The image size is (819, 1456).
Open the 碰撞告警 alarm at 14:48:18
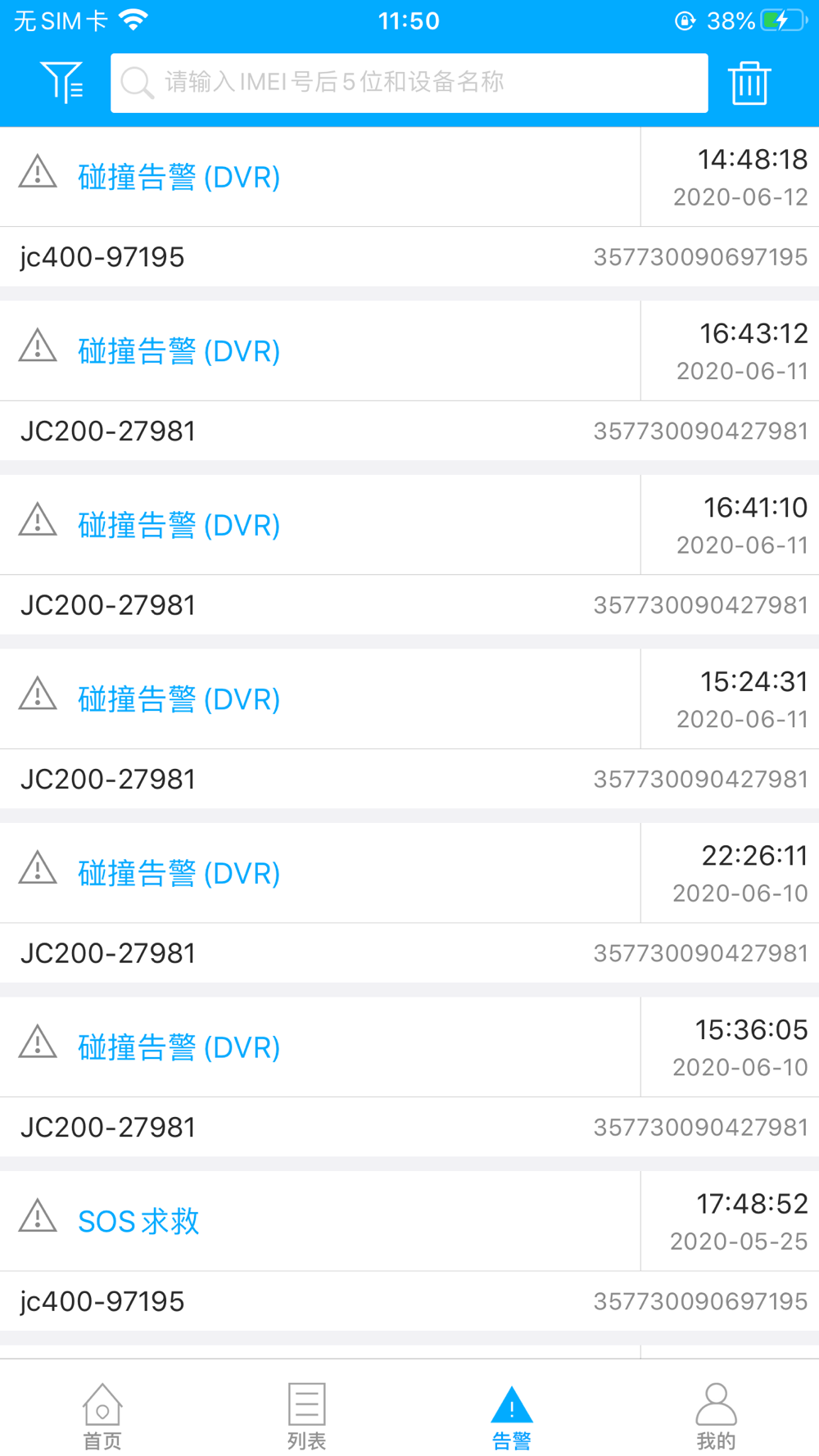point(179,177)
